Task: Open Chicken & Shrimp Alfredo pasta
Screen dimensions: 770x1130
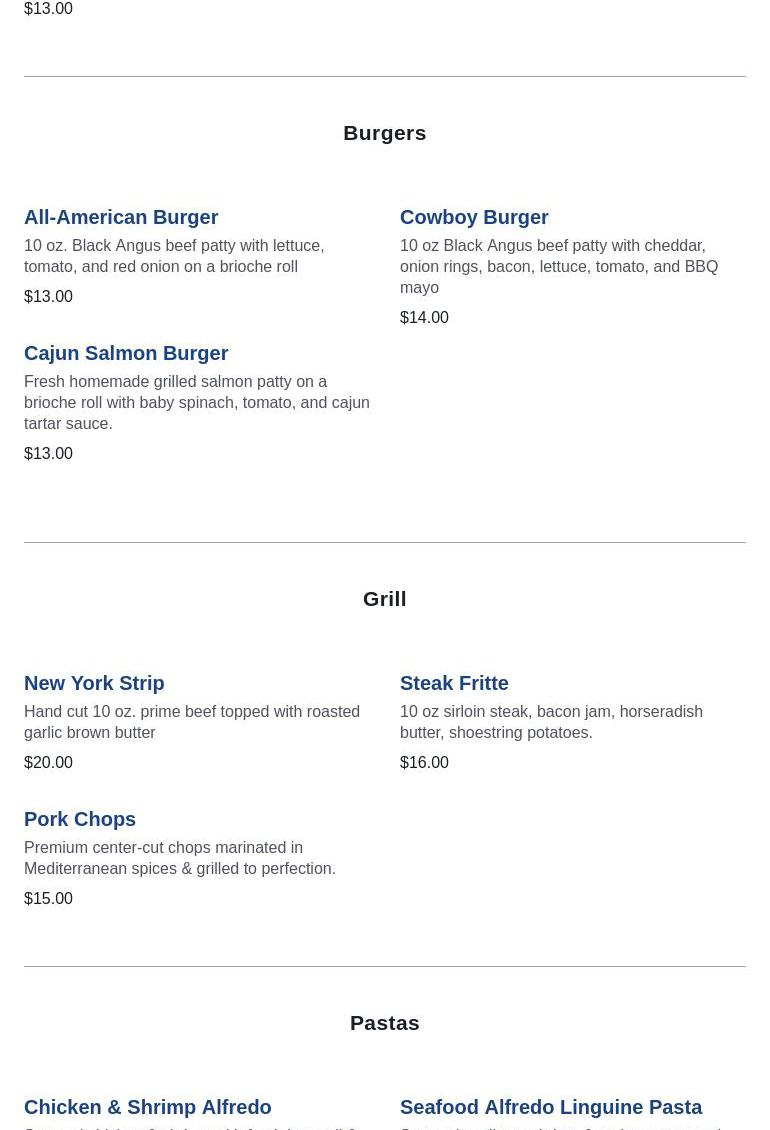Action: (x=148, y=1107)
